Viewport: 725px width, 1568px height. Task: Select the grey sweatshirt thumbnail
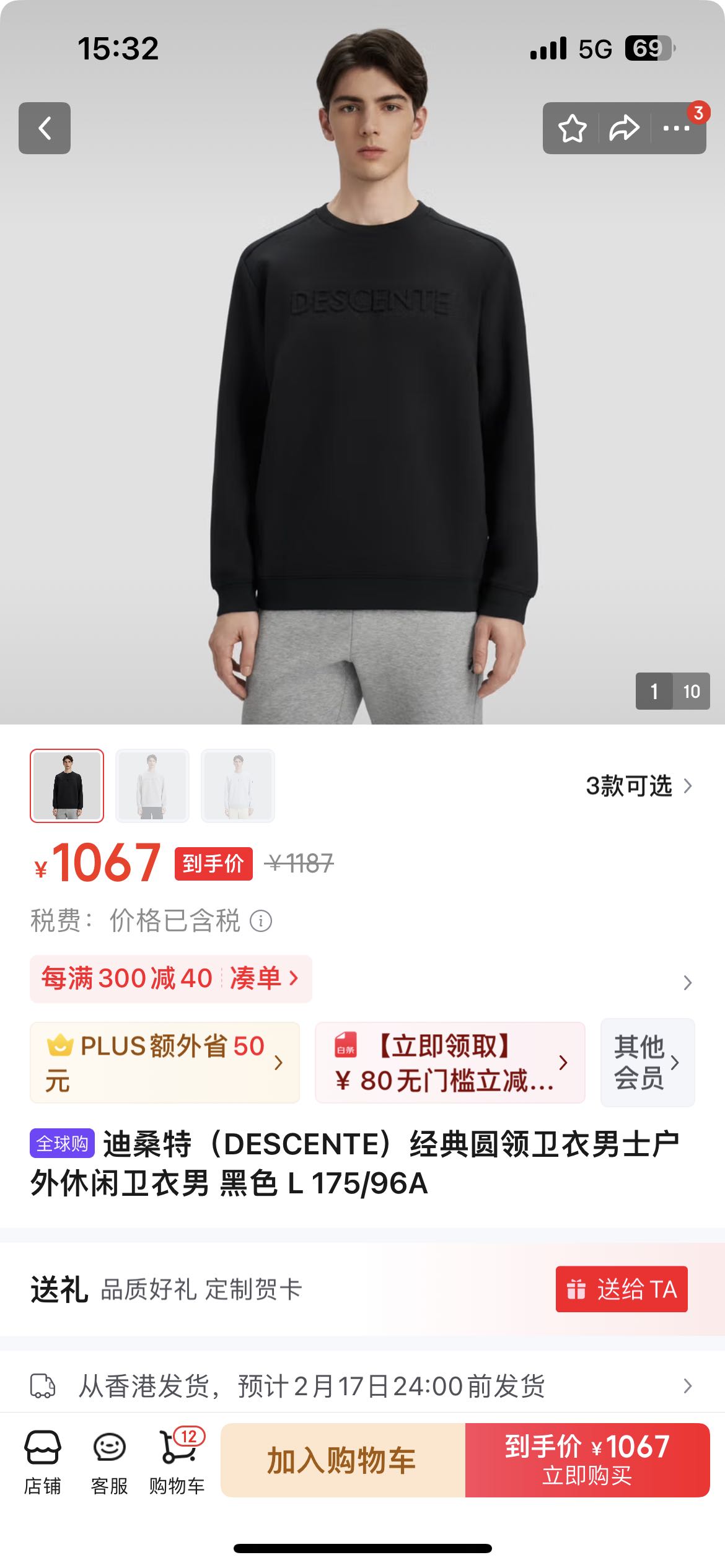(x=152, y=786)
